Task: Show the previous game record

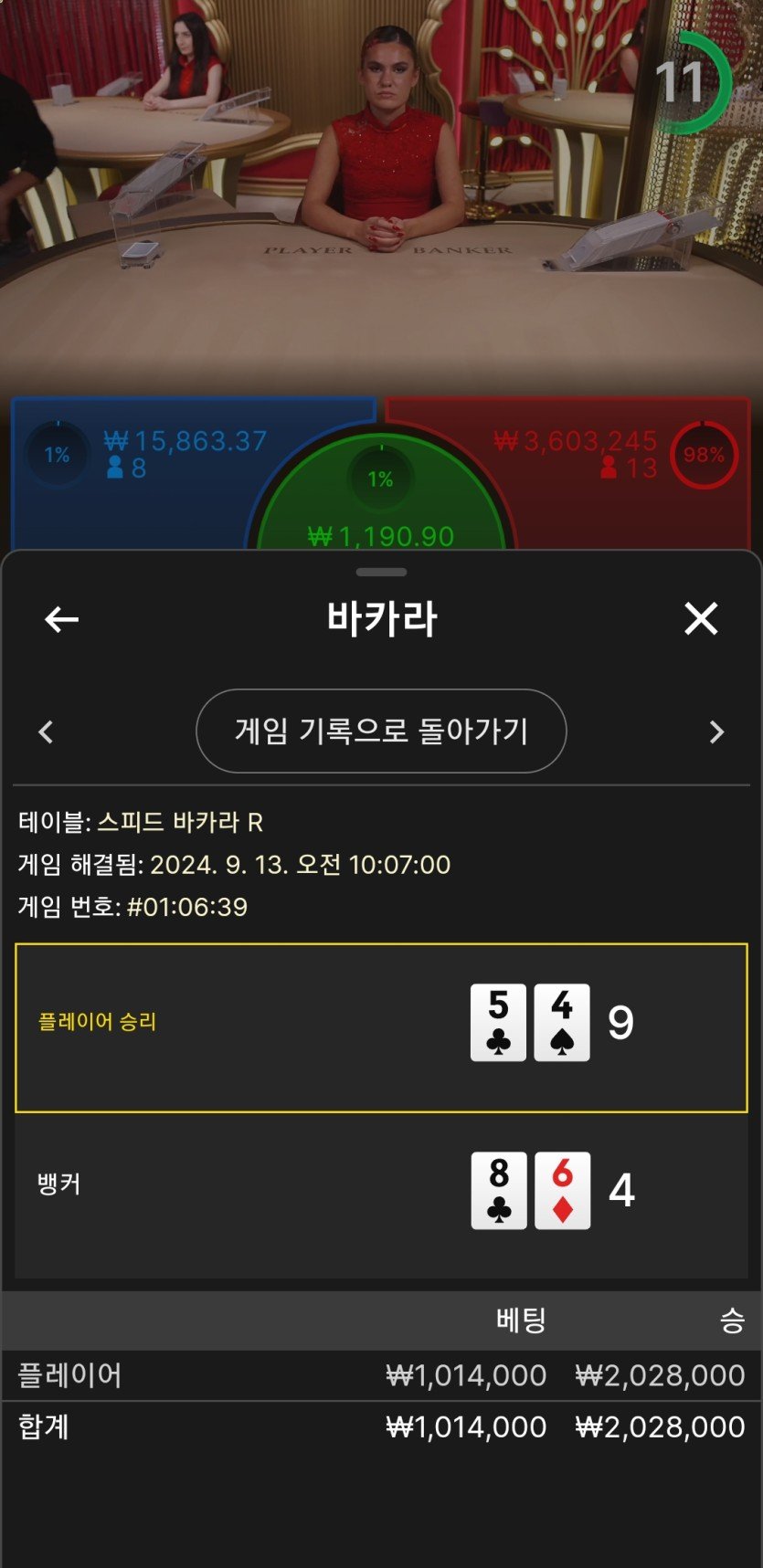Action: pos(47,731)
